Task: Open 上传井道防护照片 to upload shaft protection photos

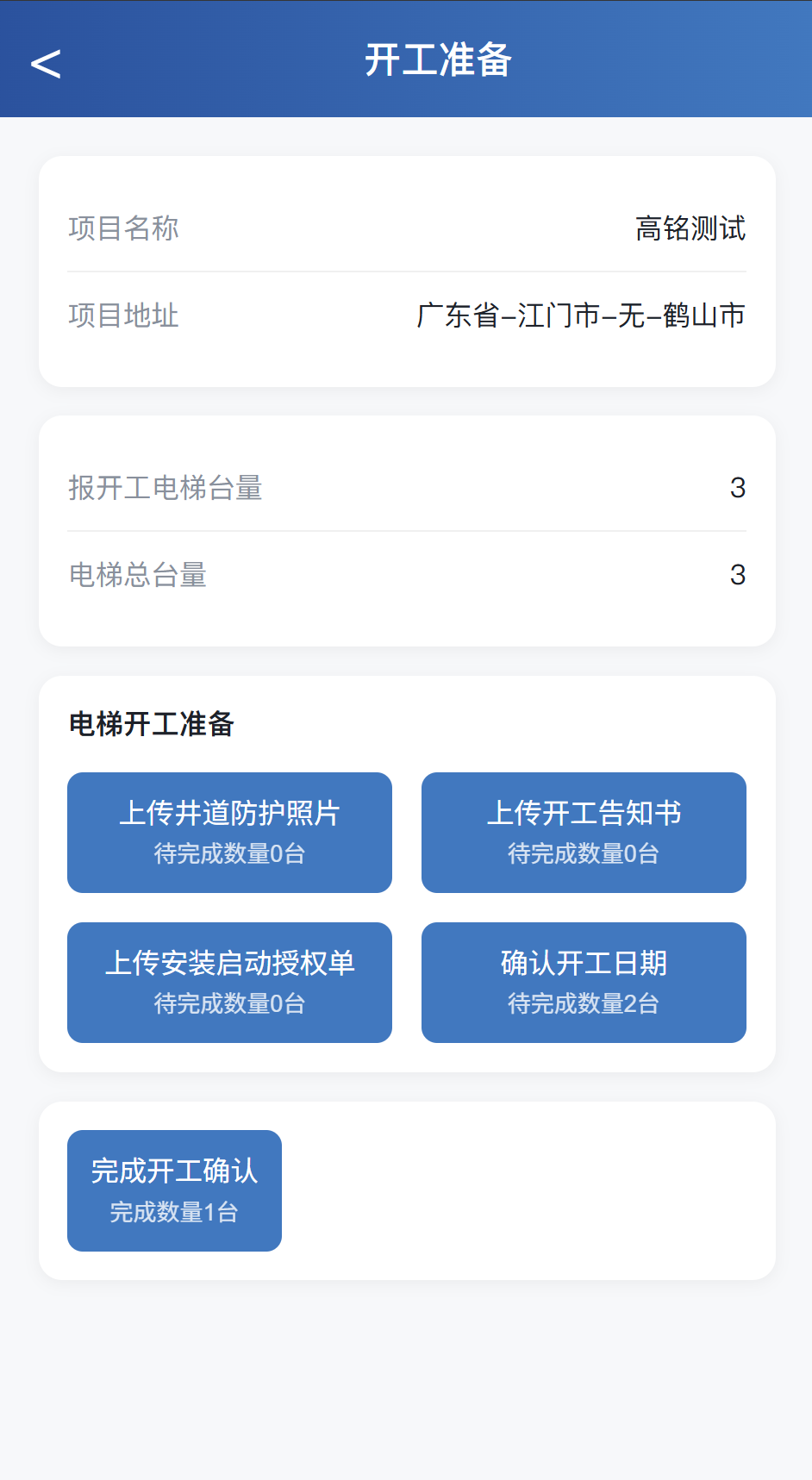Action: (229, 832)
